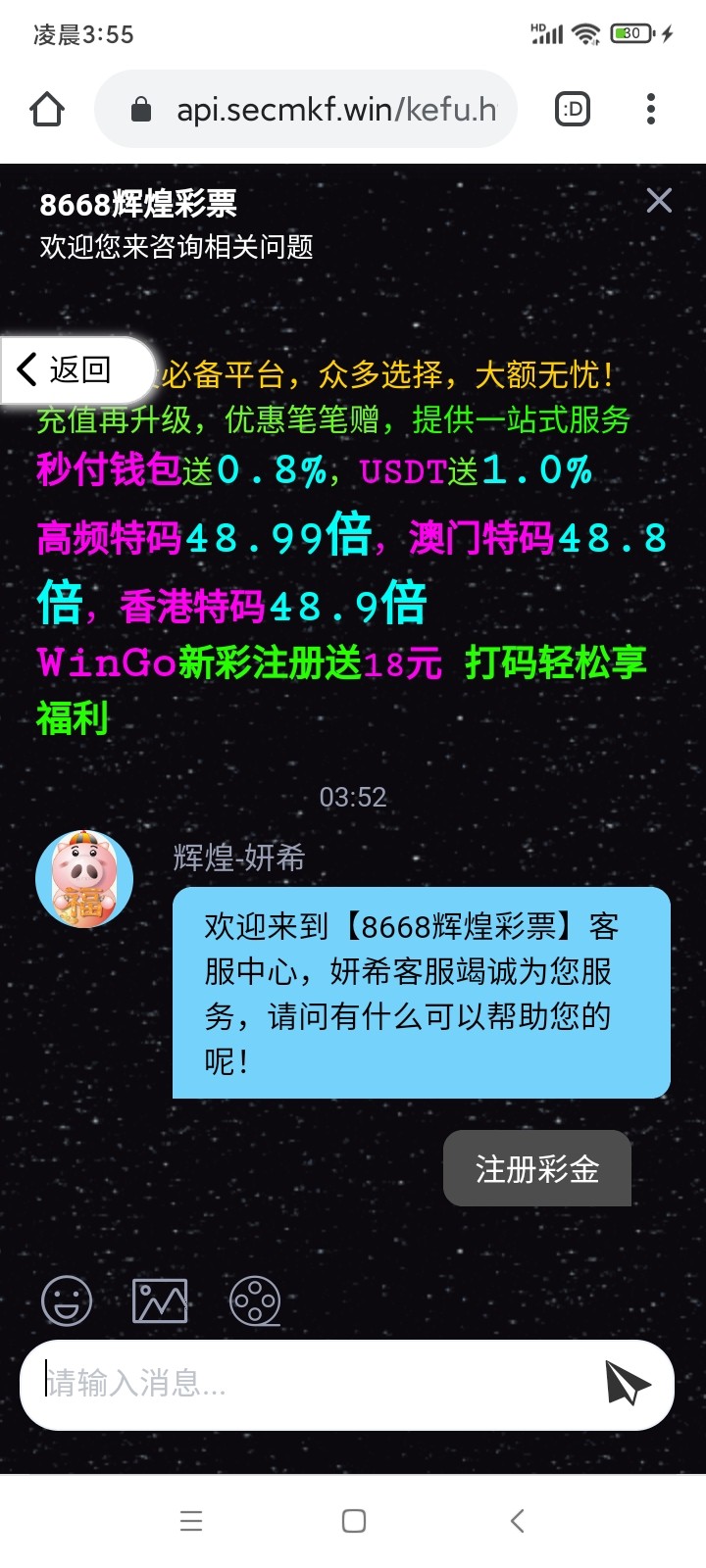The image size is (706, 1568).
Task: Open the emoji picker
Action: coord(67,1301)
